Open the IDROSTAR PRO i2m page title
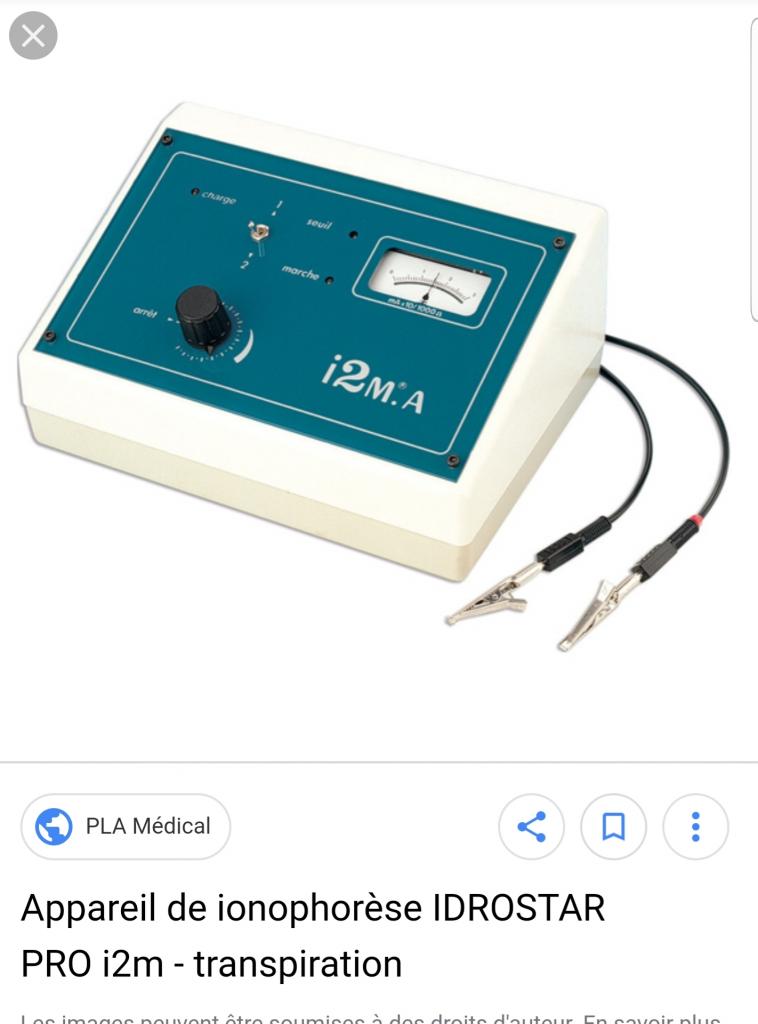 coord(312,936)
